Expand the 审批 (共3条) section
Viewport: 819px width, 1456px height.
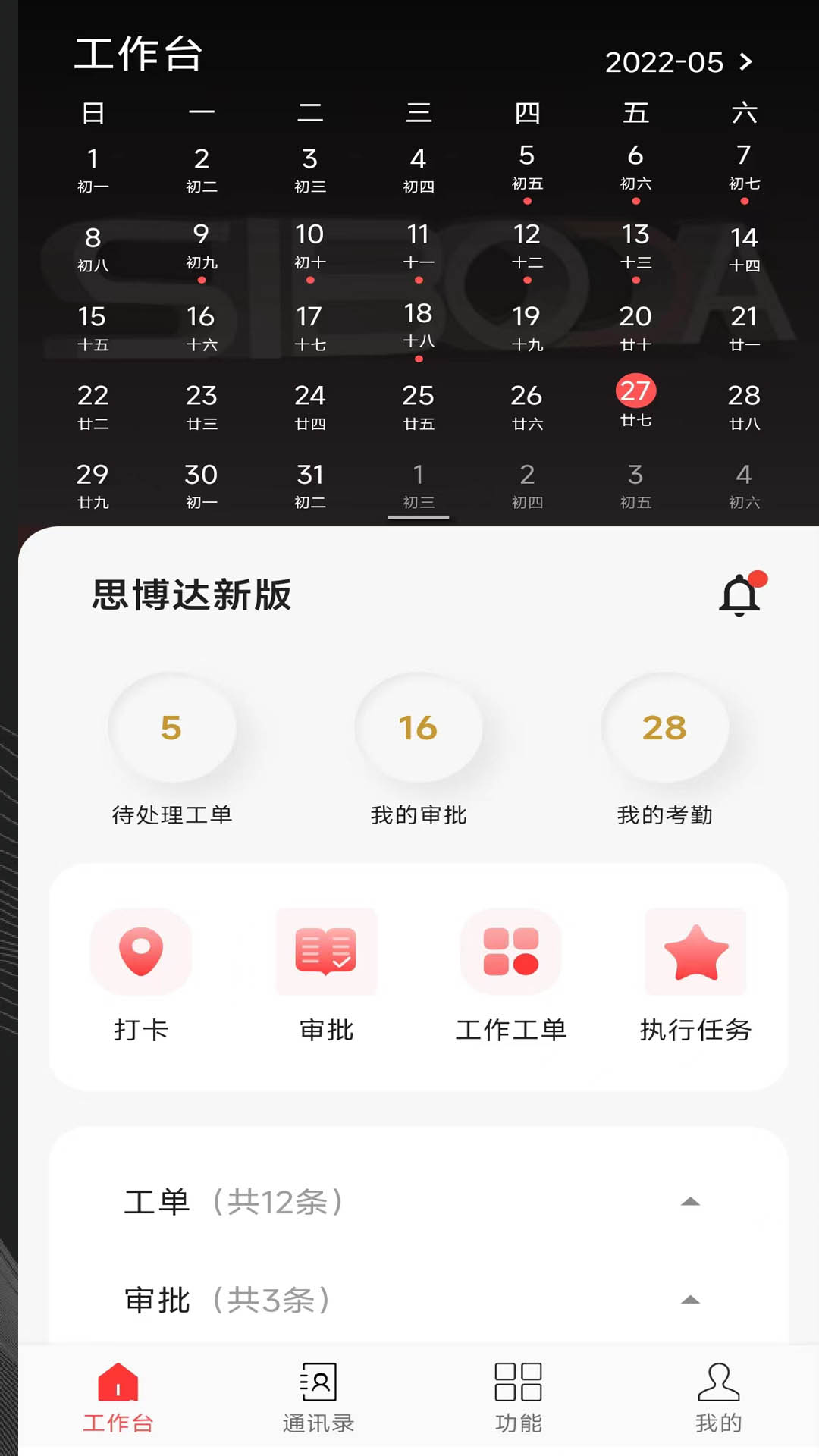689,1301
